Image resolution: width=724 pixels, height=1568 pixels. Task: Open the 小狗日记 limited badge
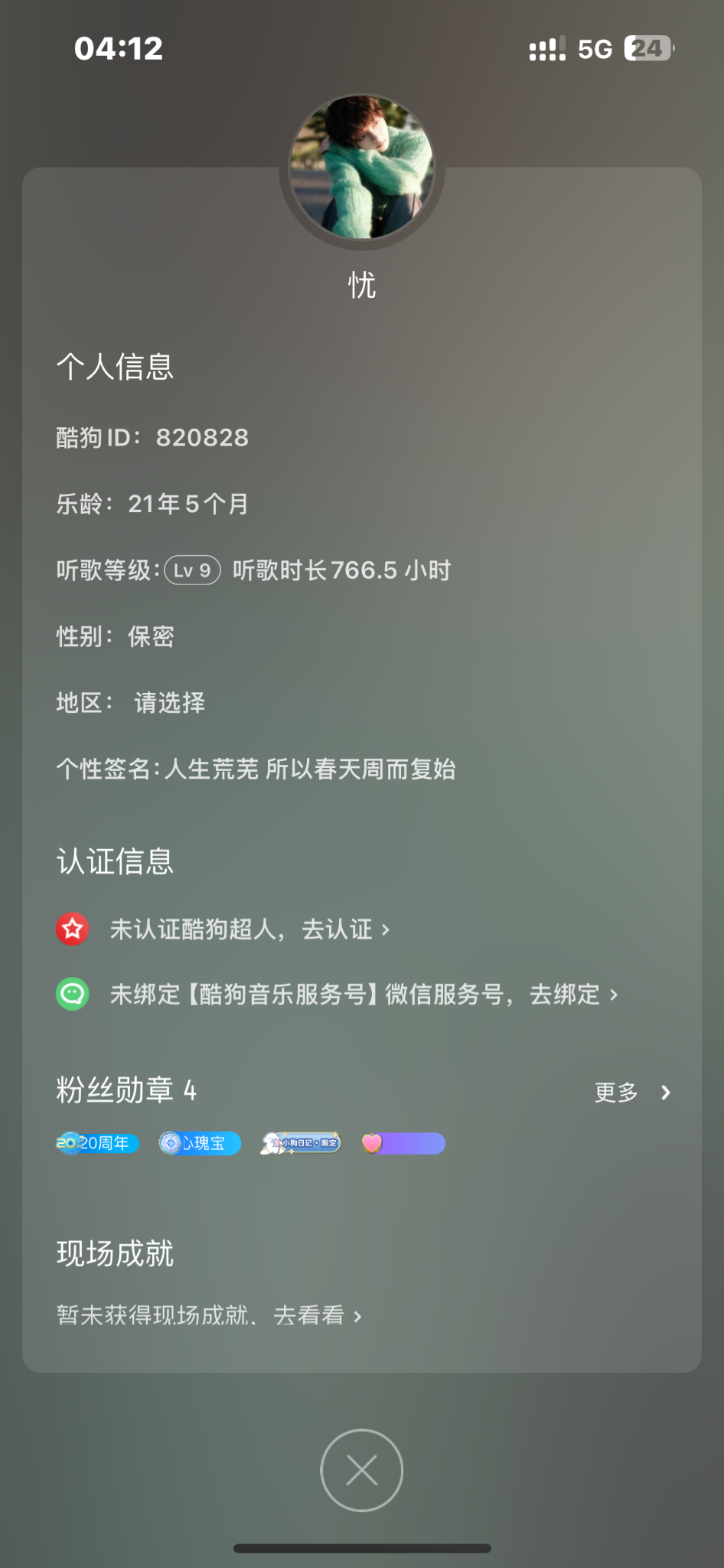[301, 1143]
